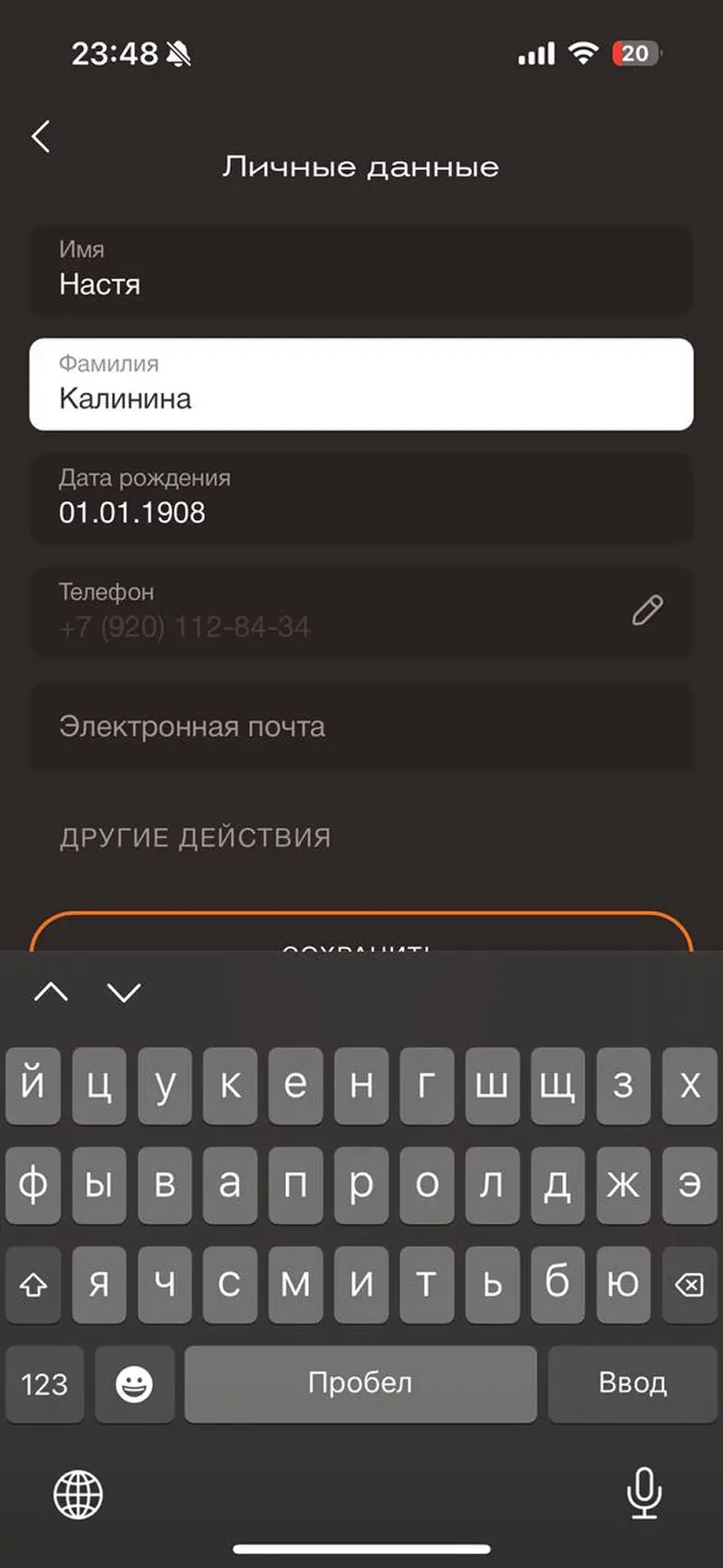Go back from Личные данные screen
This screenshot has height=1568, width=723.
(x=40, y=137)
